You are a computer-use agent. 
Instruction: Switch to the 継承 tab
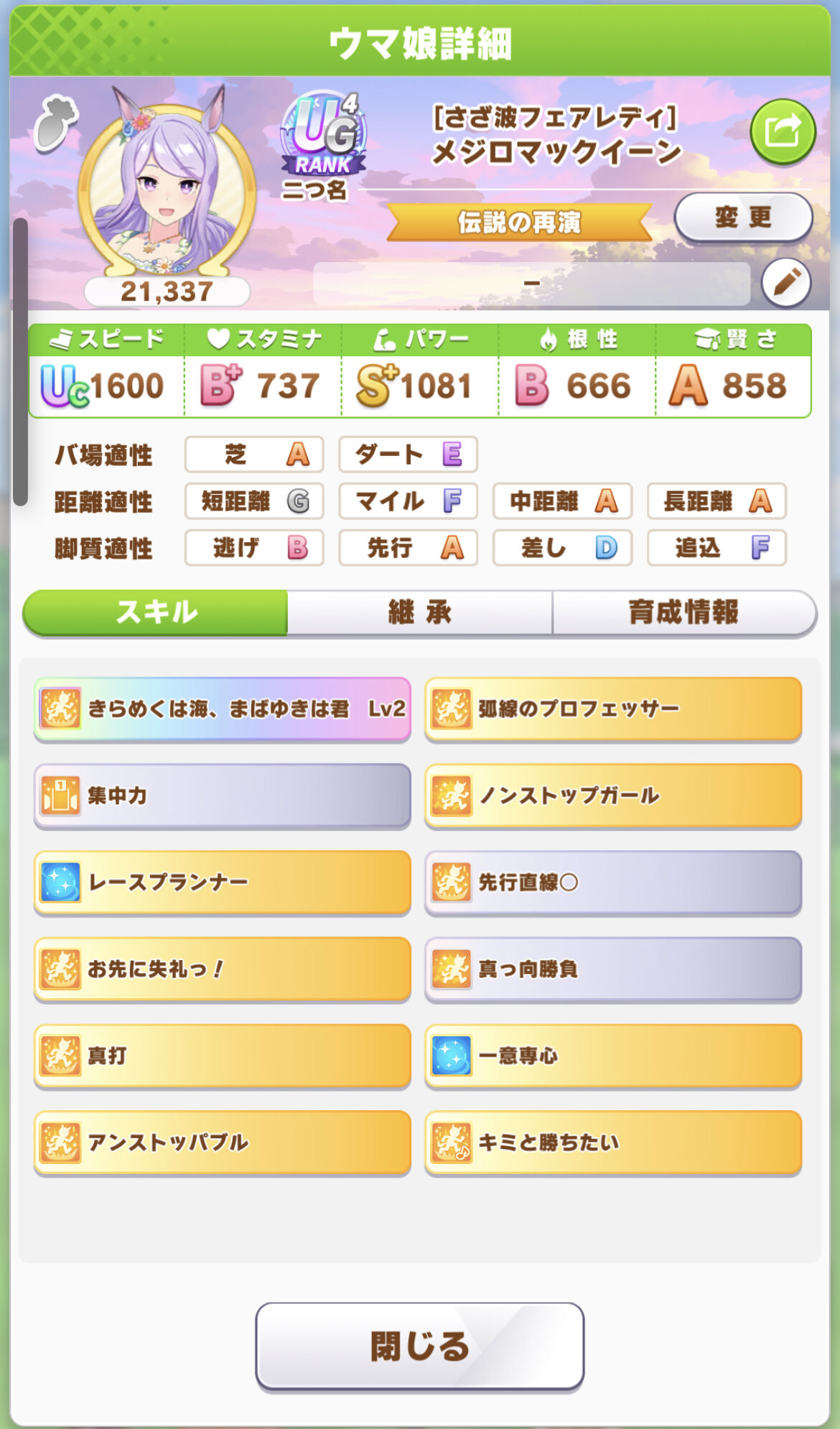tap(420, 613)
